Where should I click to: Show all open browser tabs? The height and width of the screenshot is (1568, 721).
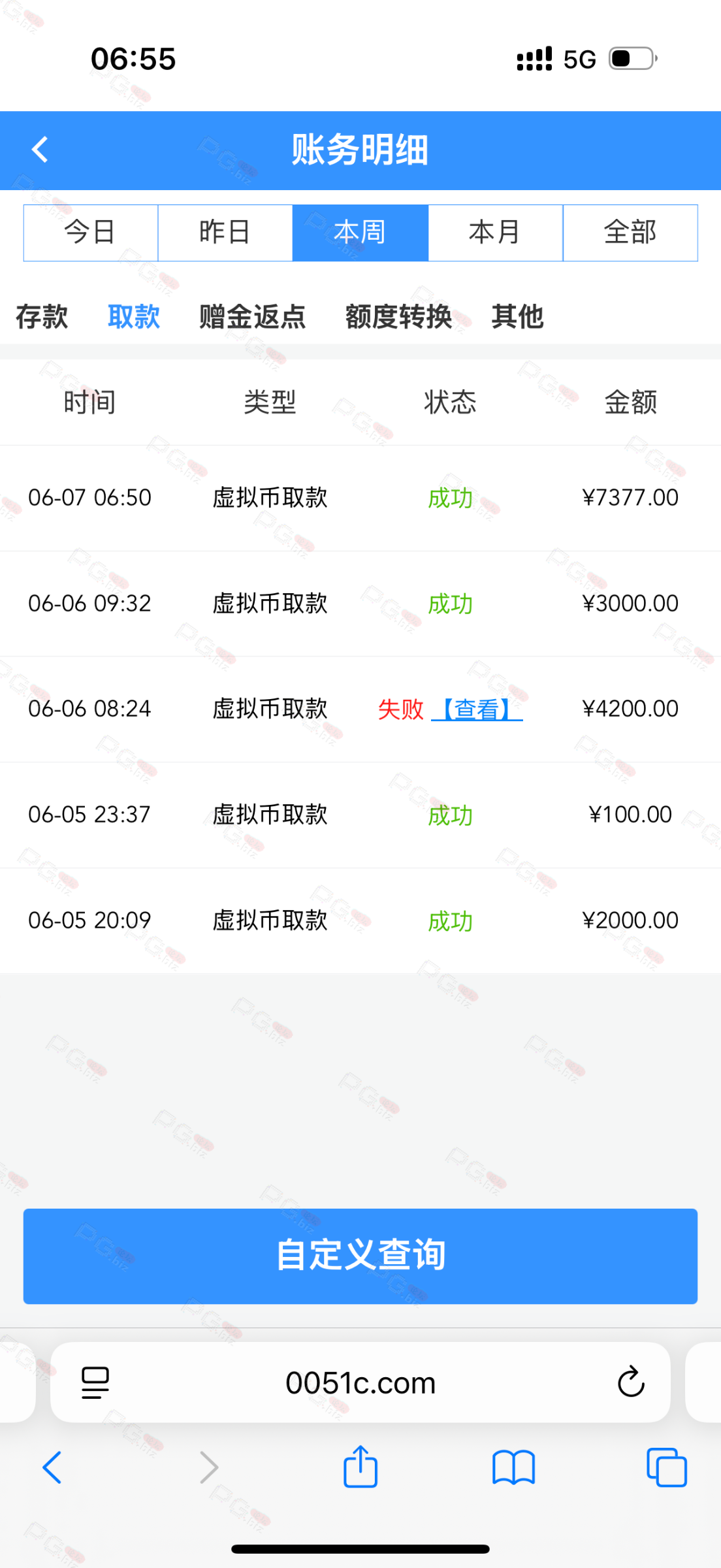pyautogui.click(x=667, y=1467)
